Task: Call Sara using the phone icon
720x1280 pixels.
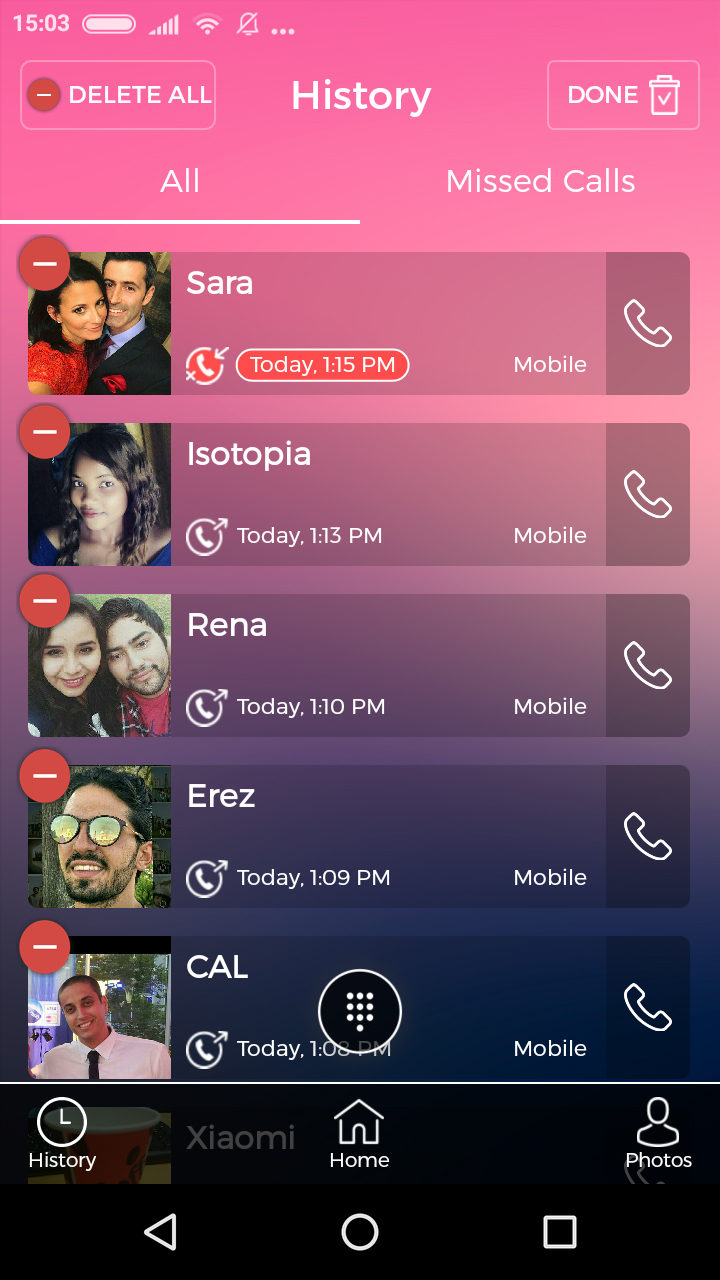Action: click(648, 324)
